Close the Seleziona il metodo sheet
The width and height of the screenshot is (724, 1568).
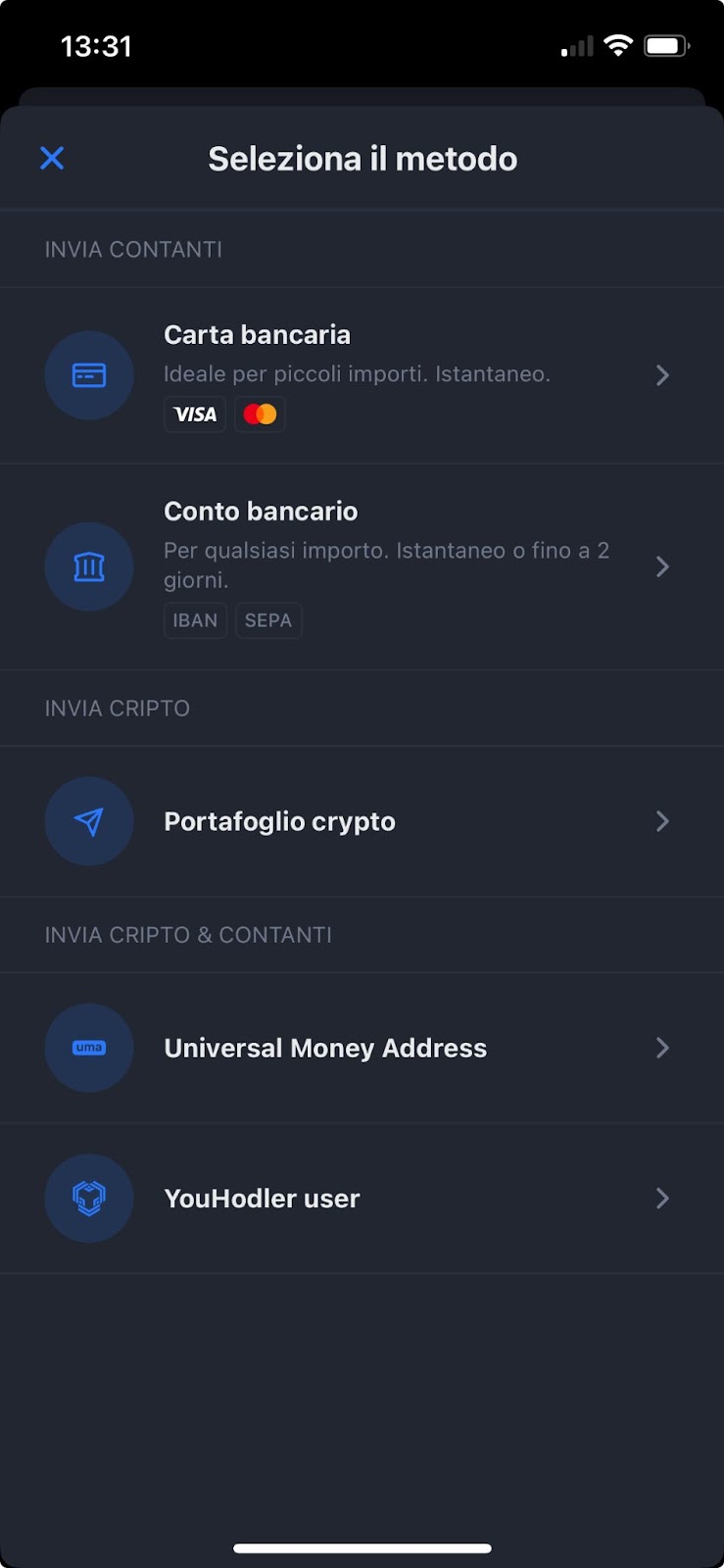(52, 158)
